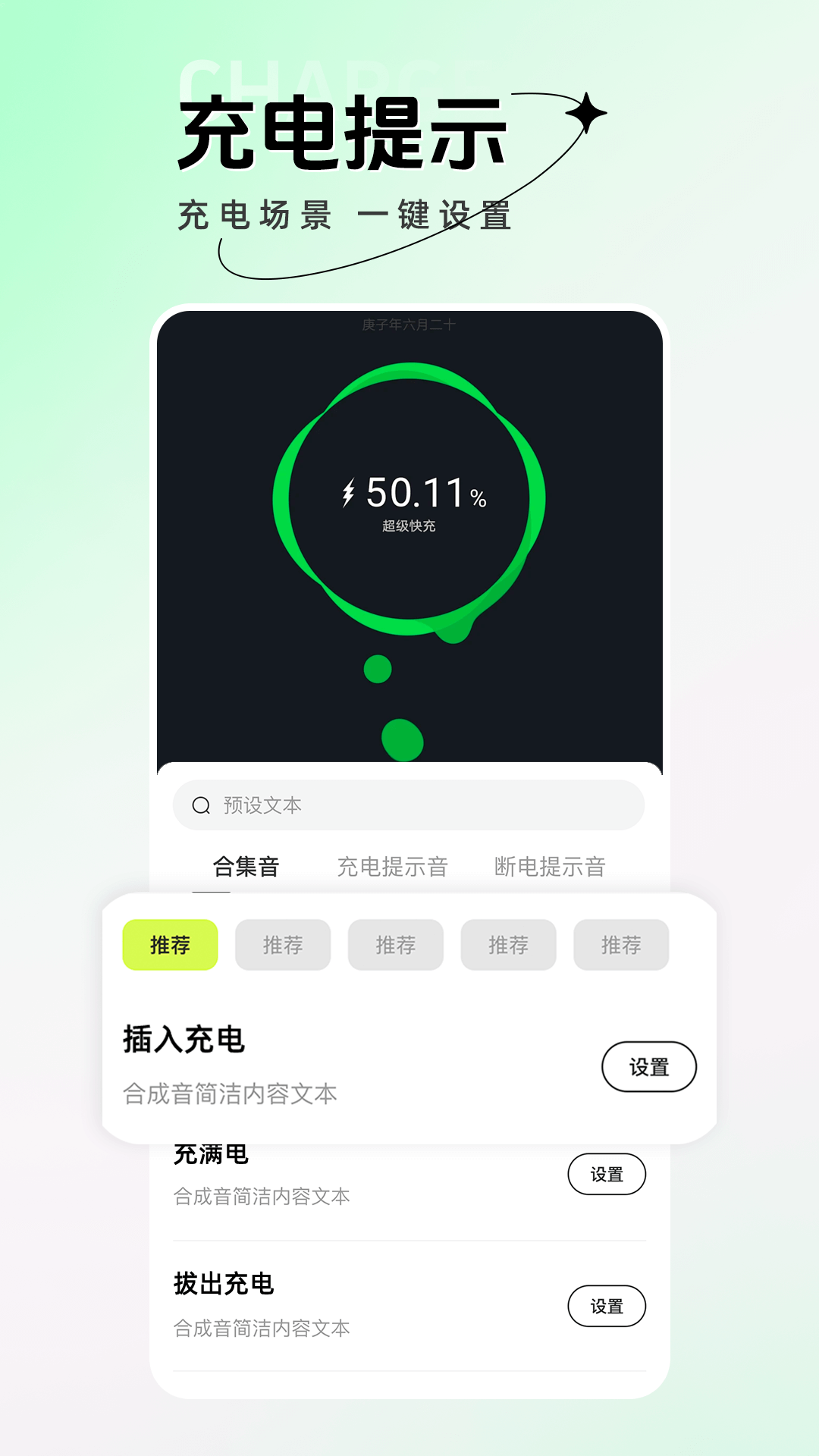Viewport: 819px width, 1456px height.
Task: Activate the last 推荐 chip on the right
Action: (621, 944)
